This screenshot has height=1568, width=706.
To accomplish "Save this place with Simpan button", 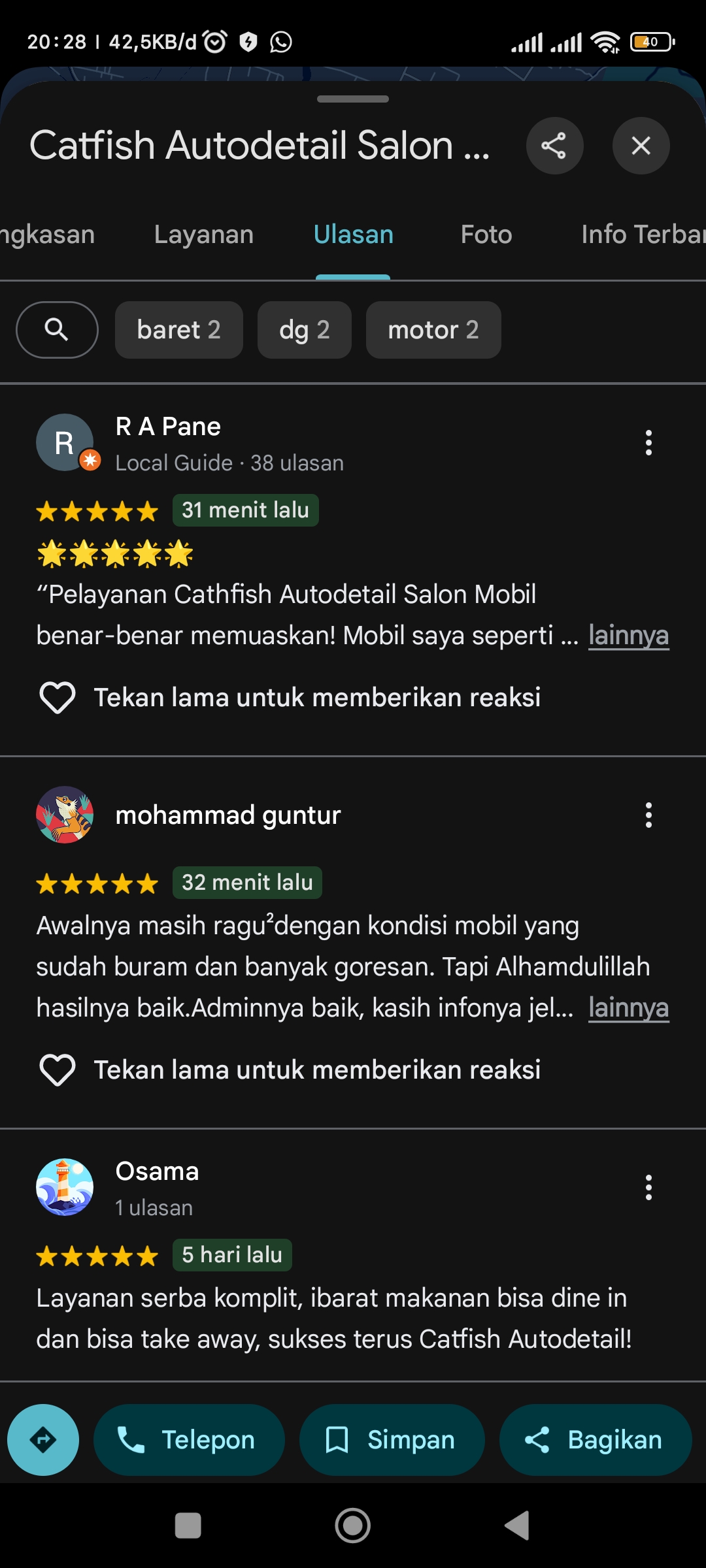I will (x=392, y=1440).
